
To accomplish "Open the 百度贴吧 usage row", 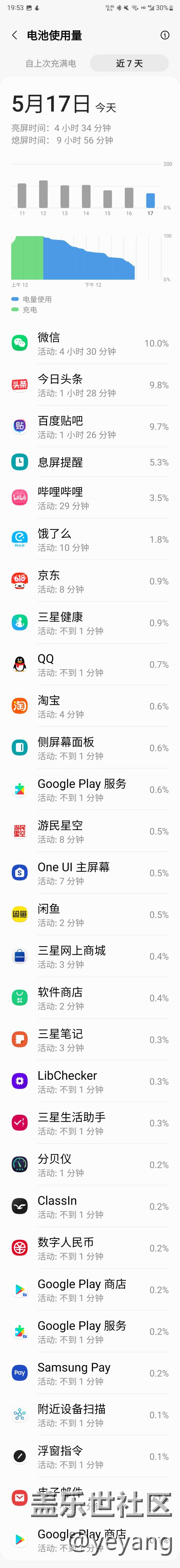I will 90,427.
